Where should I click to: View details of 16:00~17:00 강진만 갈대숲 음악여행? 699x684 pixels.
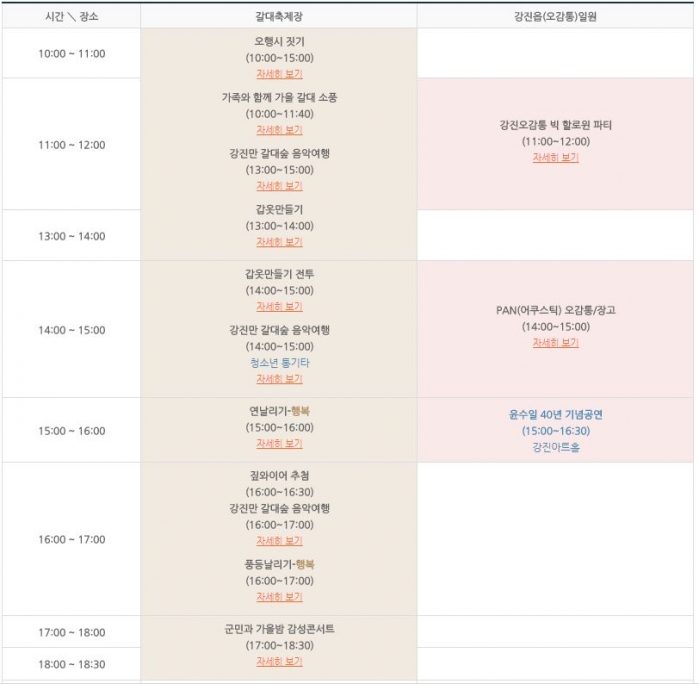tap(279, 541)
